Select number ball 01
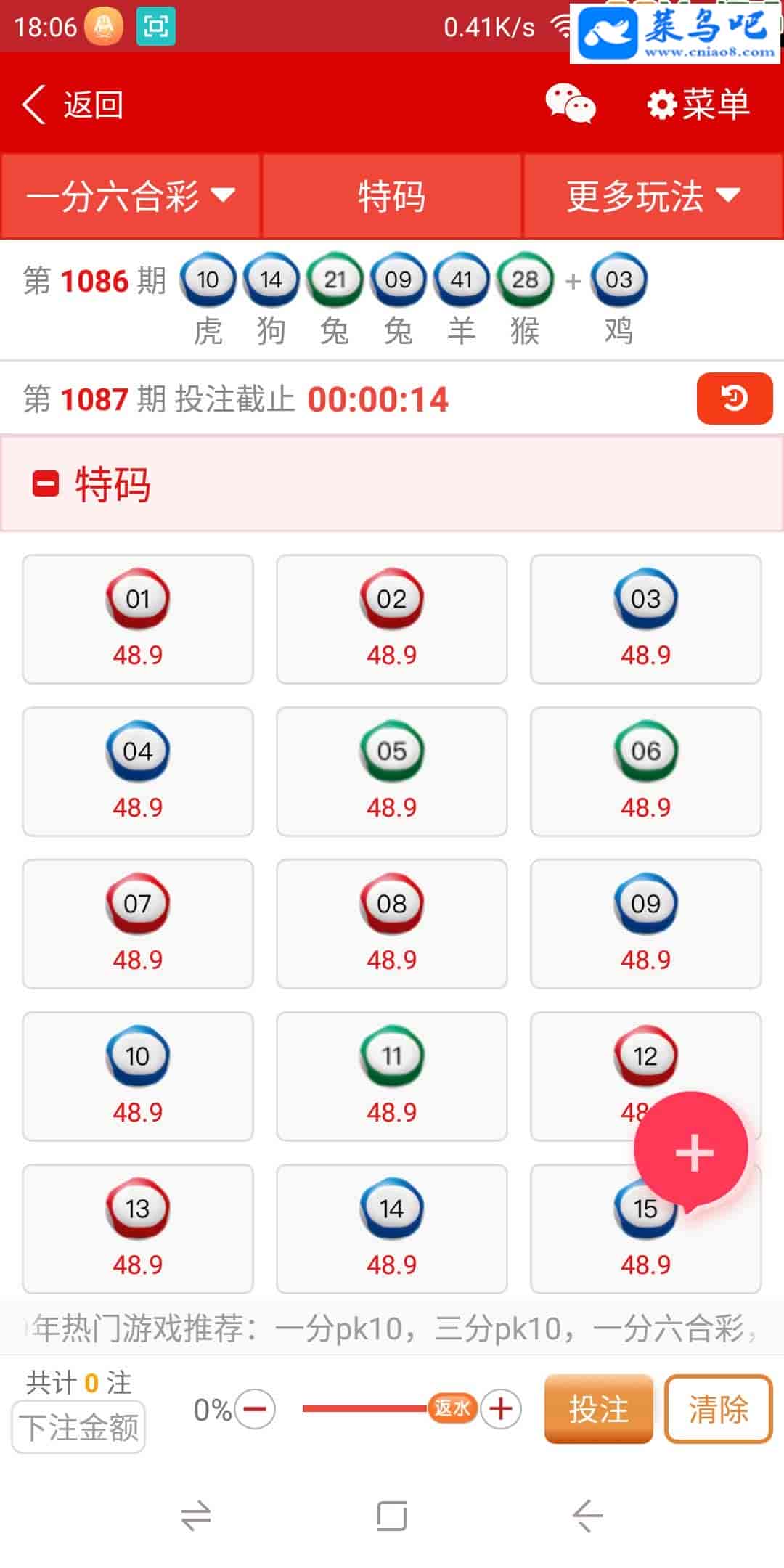This screenshot has height=1568, width=784. (x=138, y=619)
